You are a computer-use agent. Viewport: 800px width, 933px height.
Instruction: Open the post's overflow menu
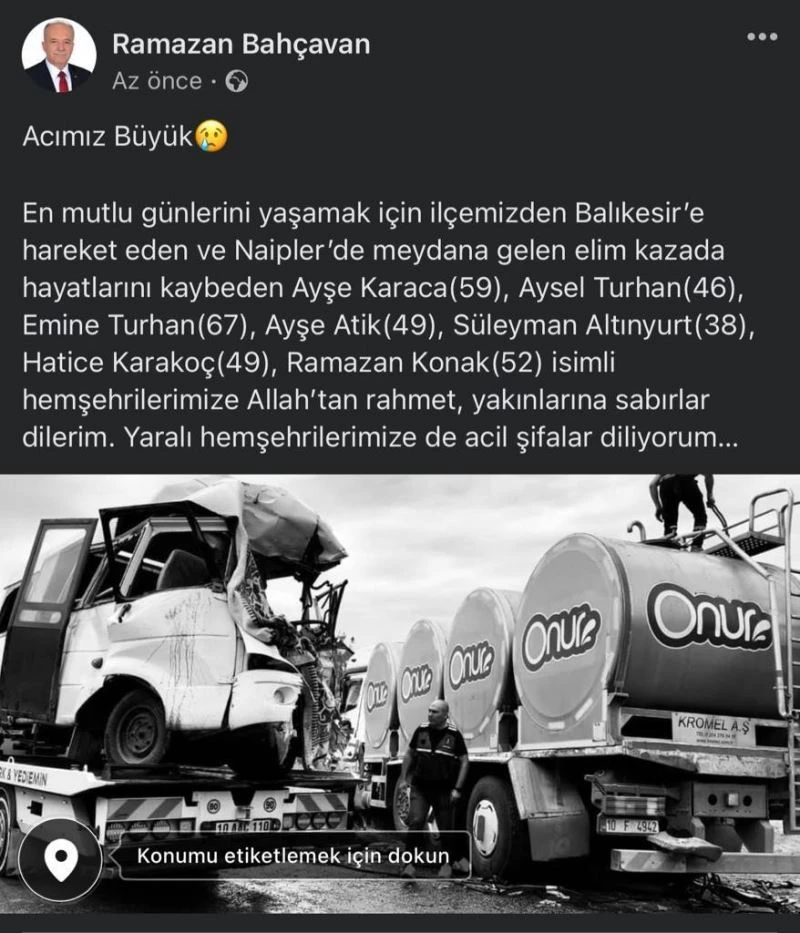[x=761, y=37]
